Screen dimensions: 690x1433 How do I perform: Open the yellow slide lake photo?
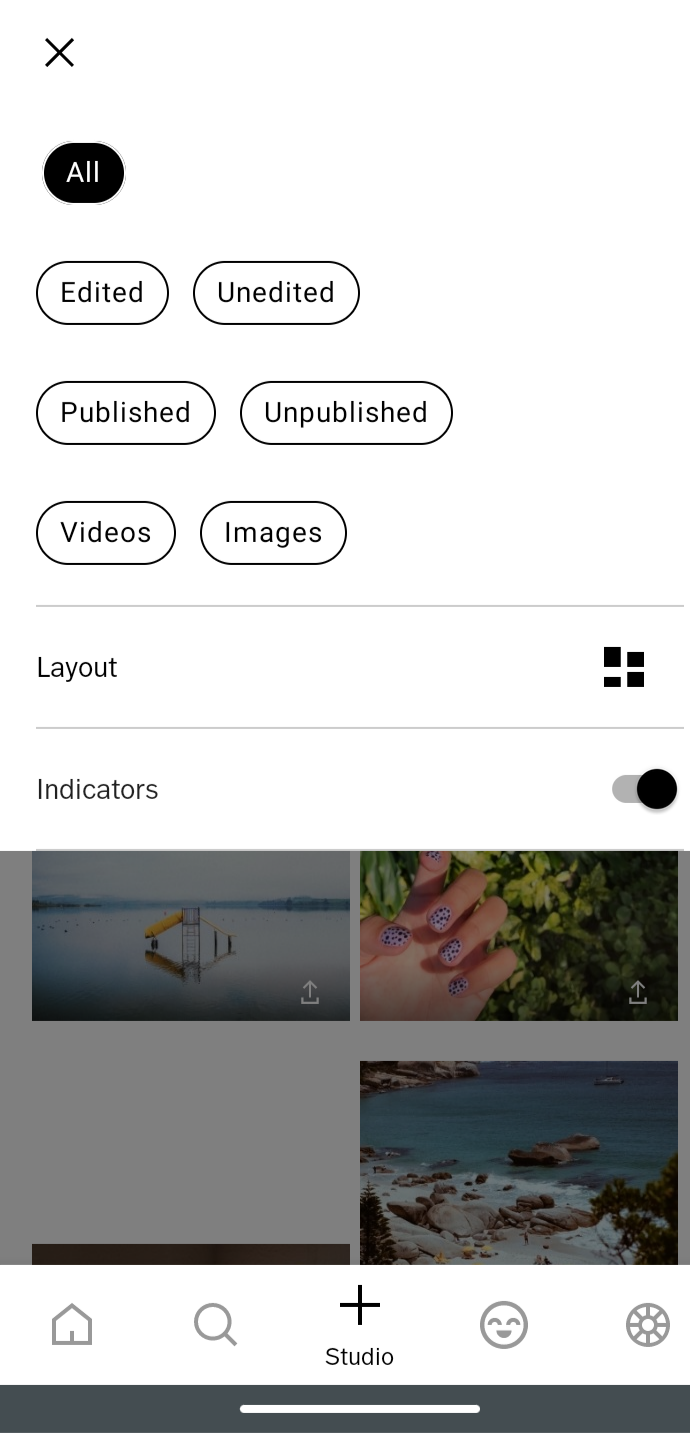coord(190,935)
